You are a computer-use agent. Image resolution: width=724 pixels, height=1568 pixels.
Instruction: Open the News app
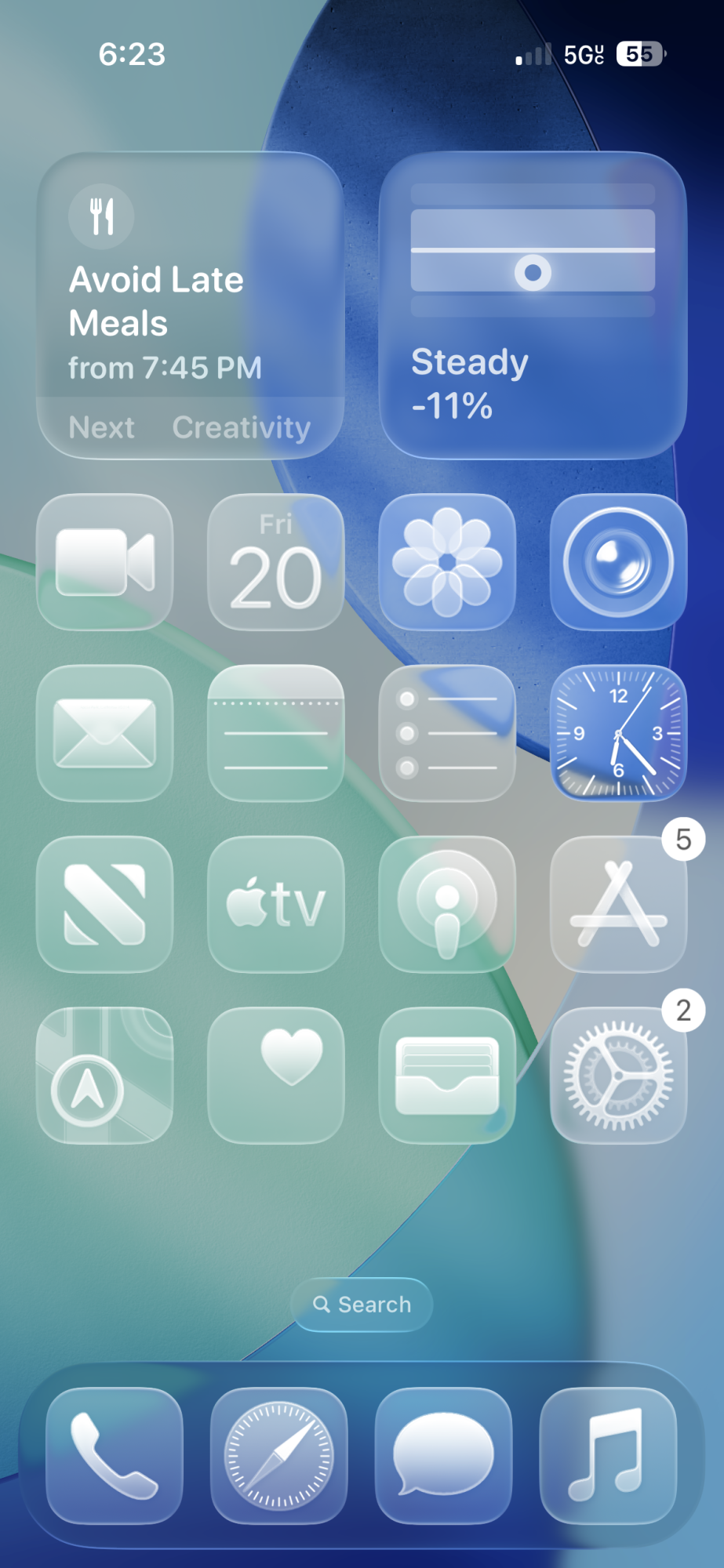point(105,904)
